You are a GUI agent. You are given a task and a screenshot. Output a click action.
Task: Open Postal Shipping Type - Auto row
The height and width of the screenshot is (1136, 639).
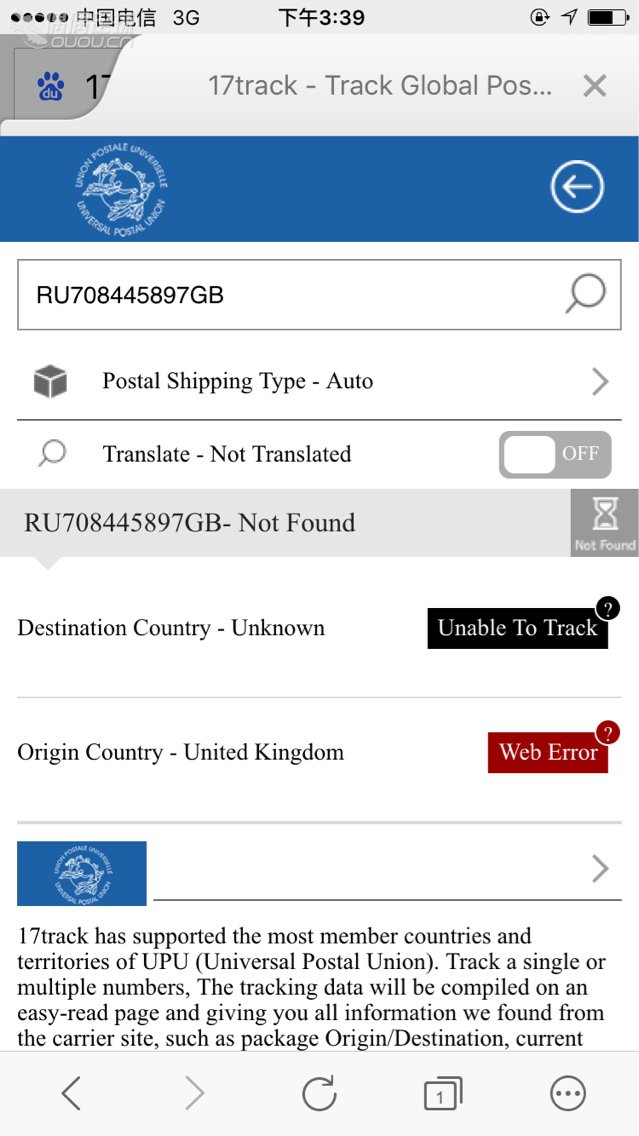coord(320,381)
